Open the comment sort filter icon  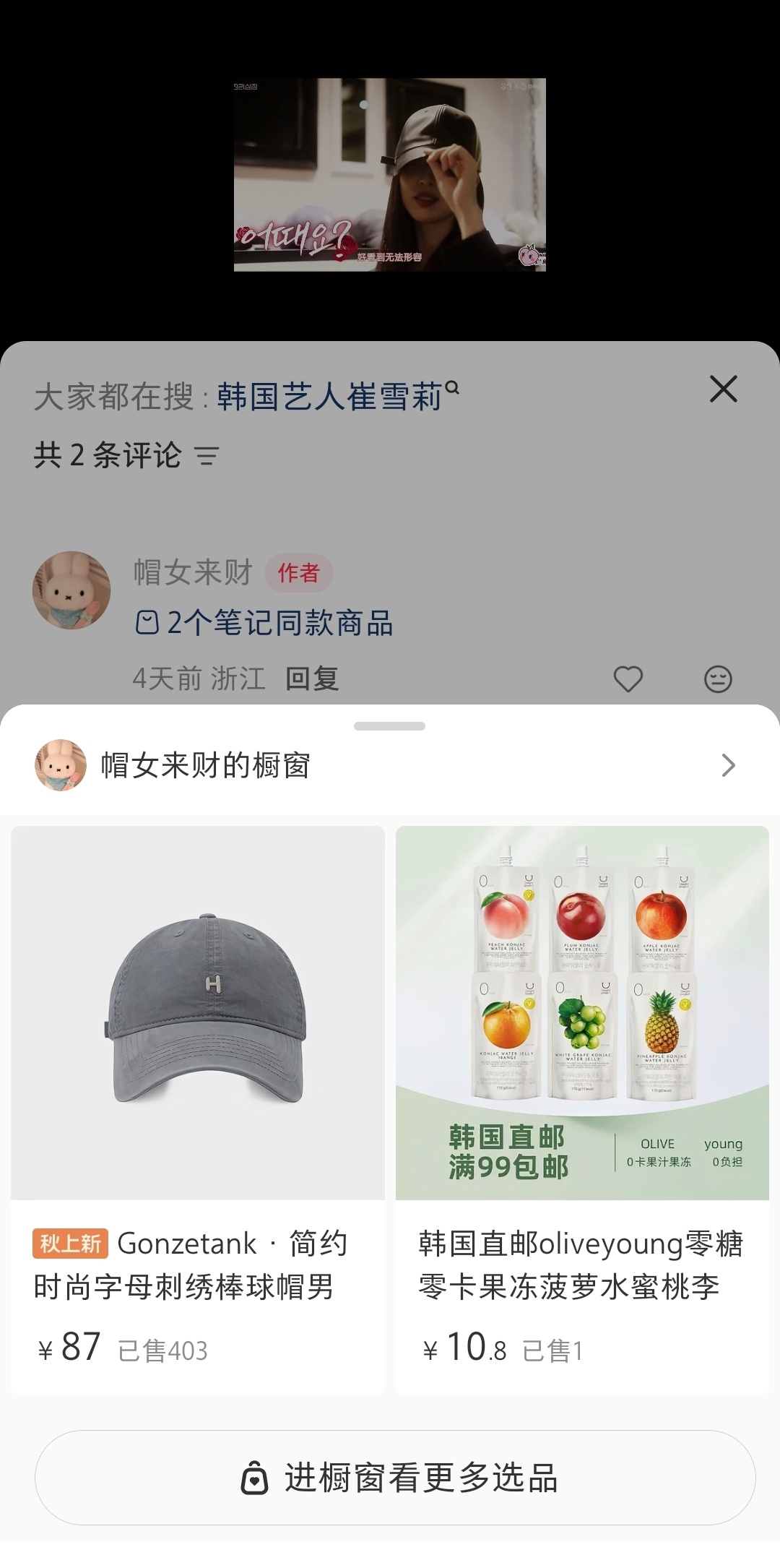click(207, 456)
